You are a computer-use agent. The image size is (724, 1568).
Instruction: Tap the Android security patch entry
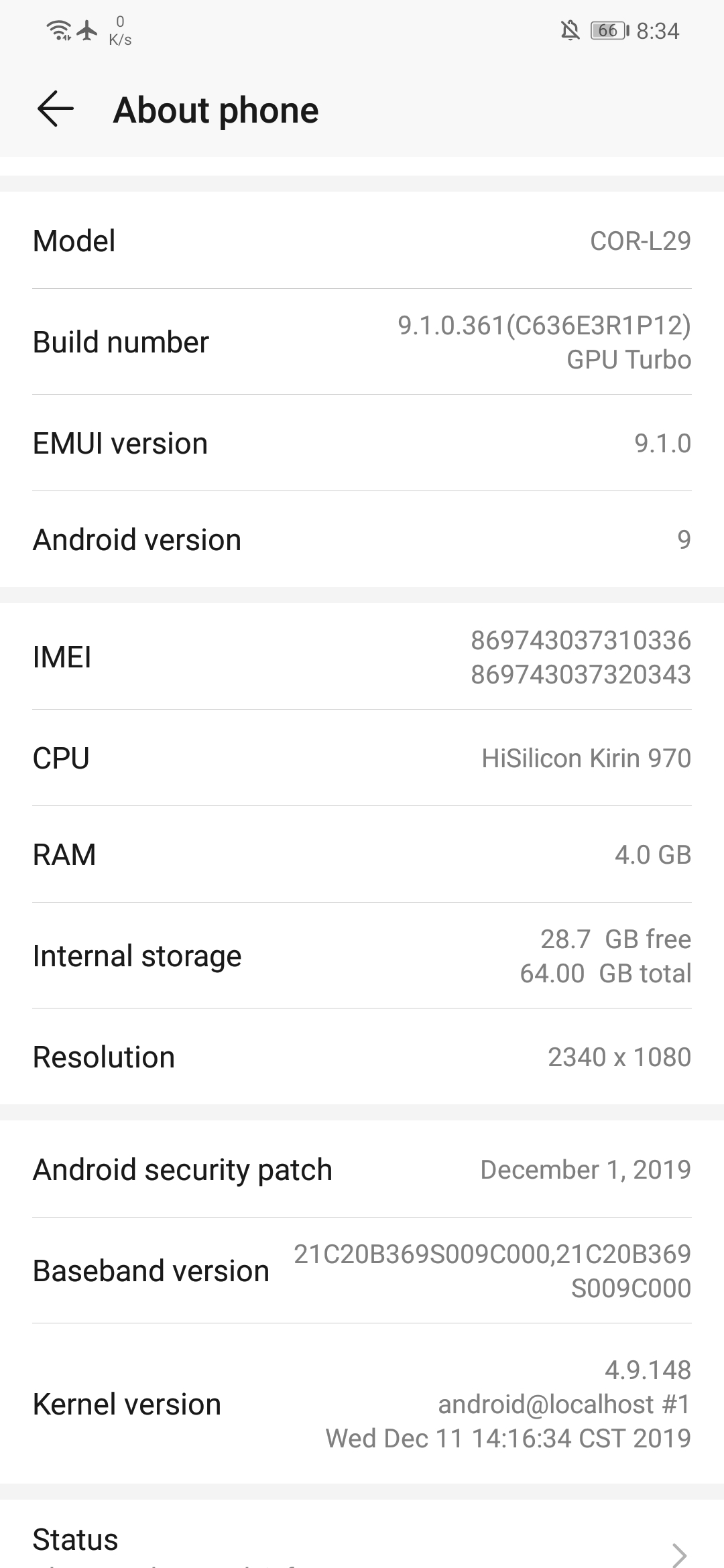pyautogui.click(x=362, y=1169)
